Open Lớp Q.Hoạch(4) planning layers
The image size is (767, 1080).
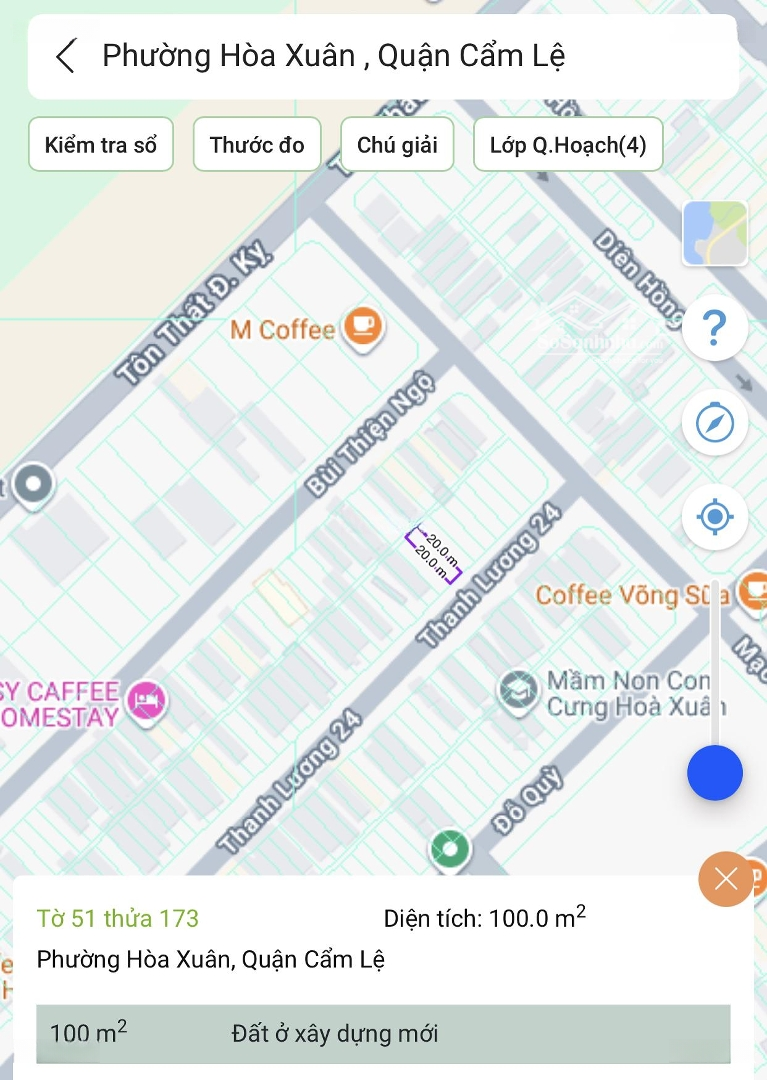pyautogui.click(x=568, y=145)
